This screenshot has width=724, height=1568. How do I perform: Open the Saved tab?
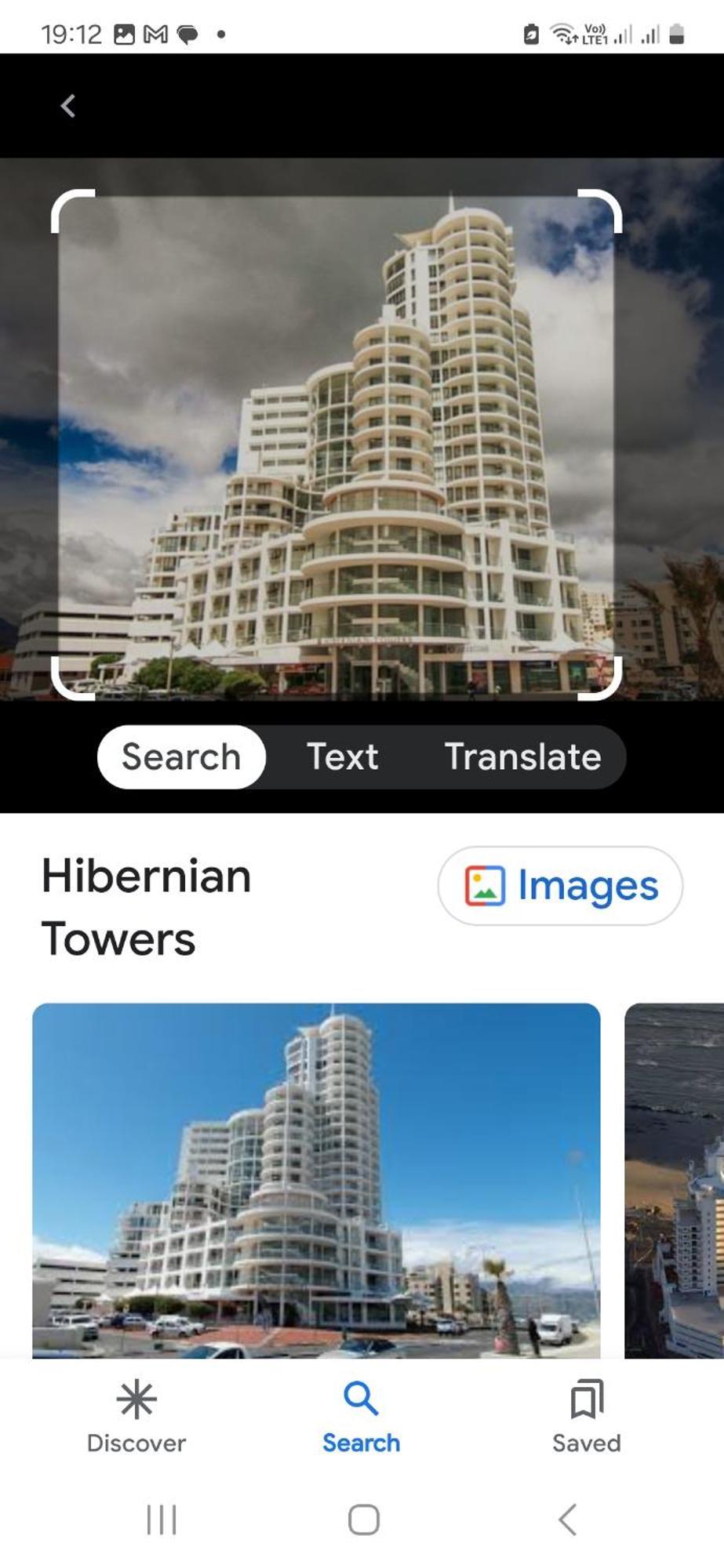tap(586, 1417)
